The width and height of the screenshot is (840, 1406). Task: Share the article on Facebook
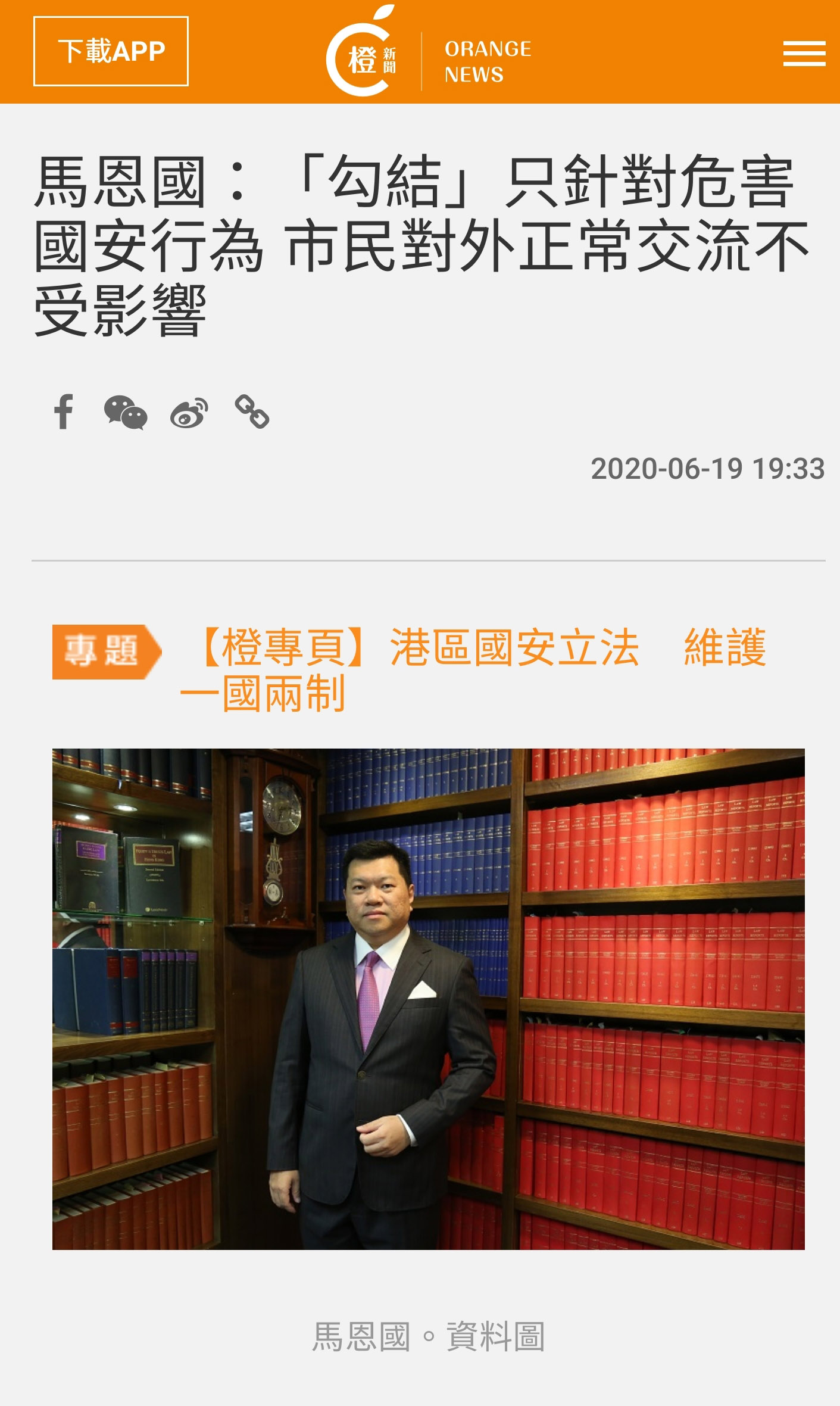64,411
